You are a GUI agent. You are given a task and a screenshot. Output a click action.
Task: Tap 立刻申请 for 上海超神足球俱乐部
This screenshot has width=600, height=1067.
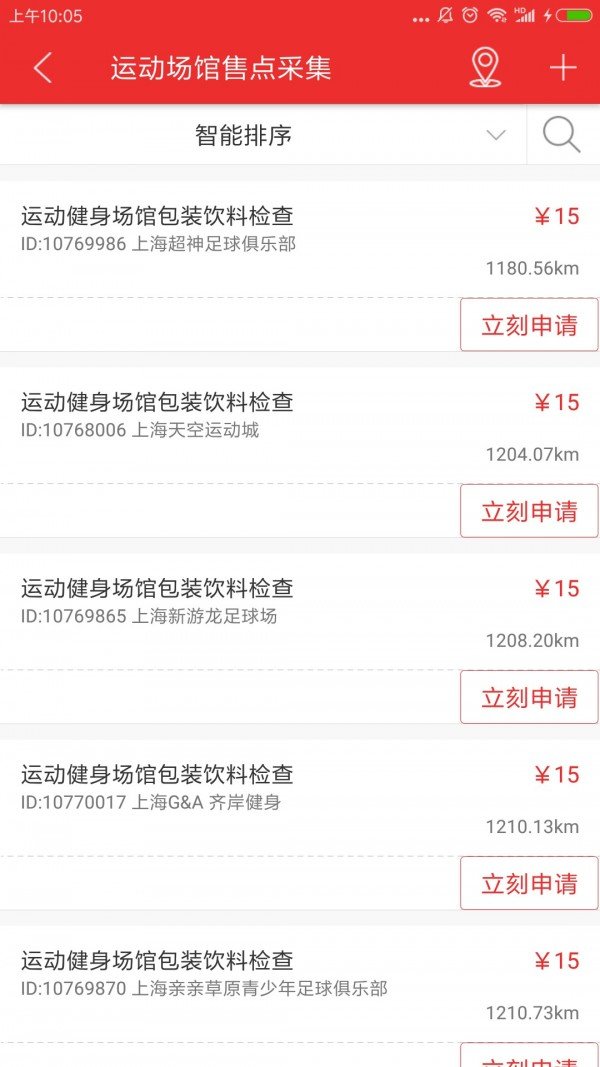[x=529, y=325]
